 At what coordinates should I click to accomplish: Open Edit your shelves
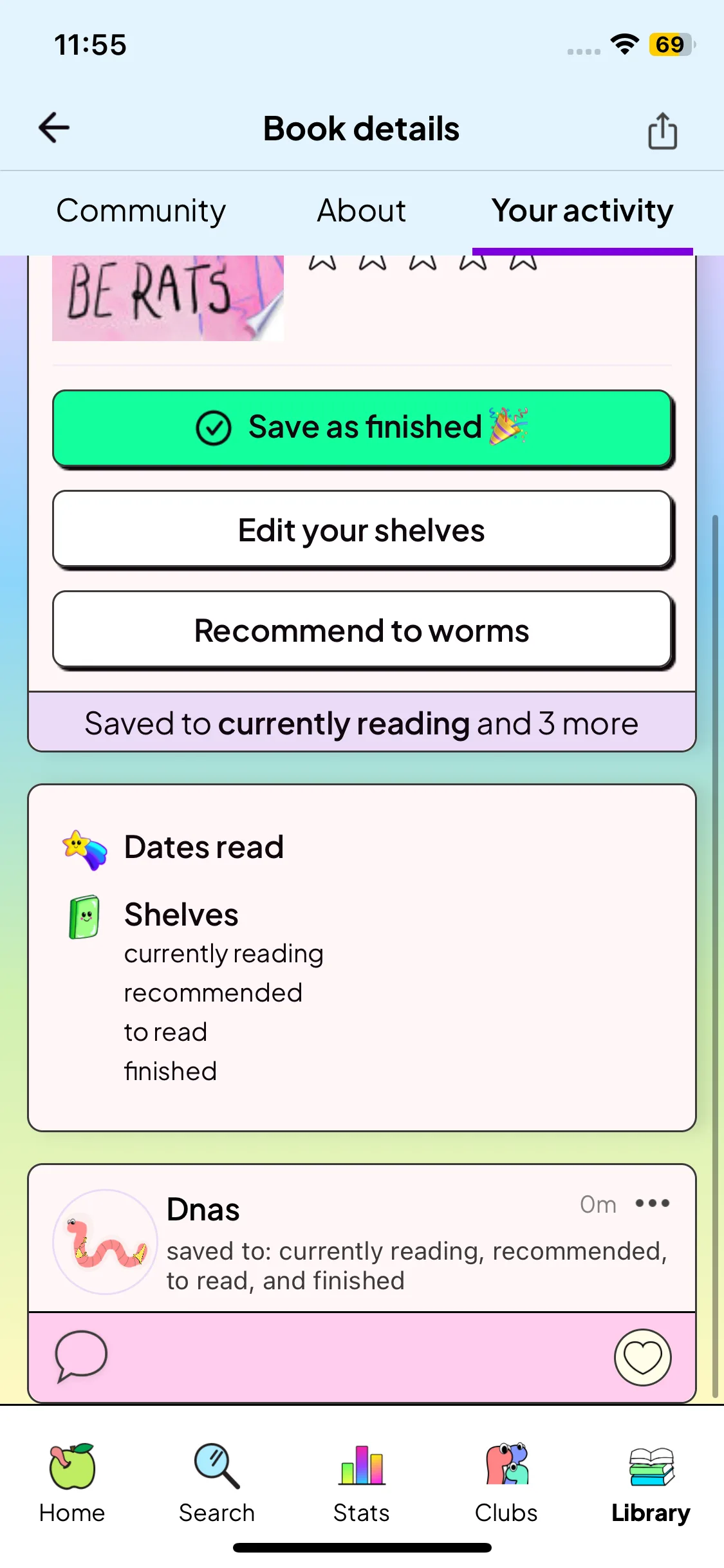[362, 530]
